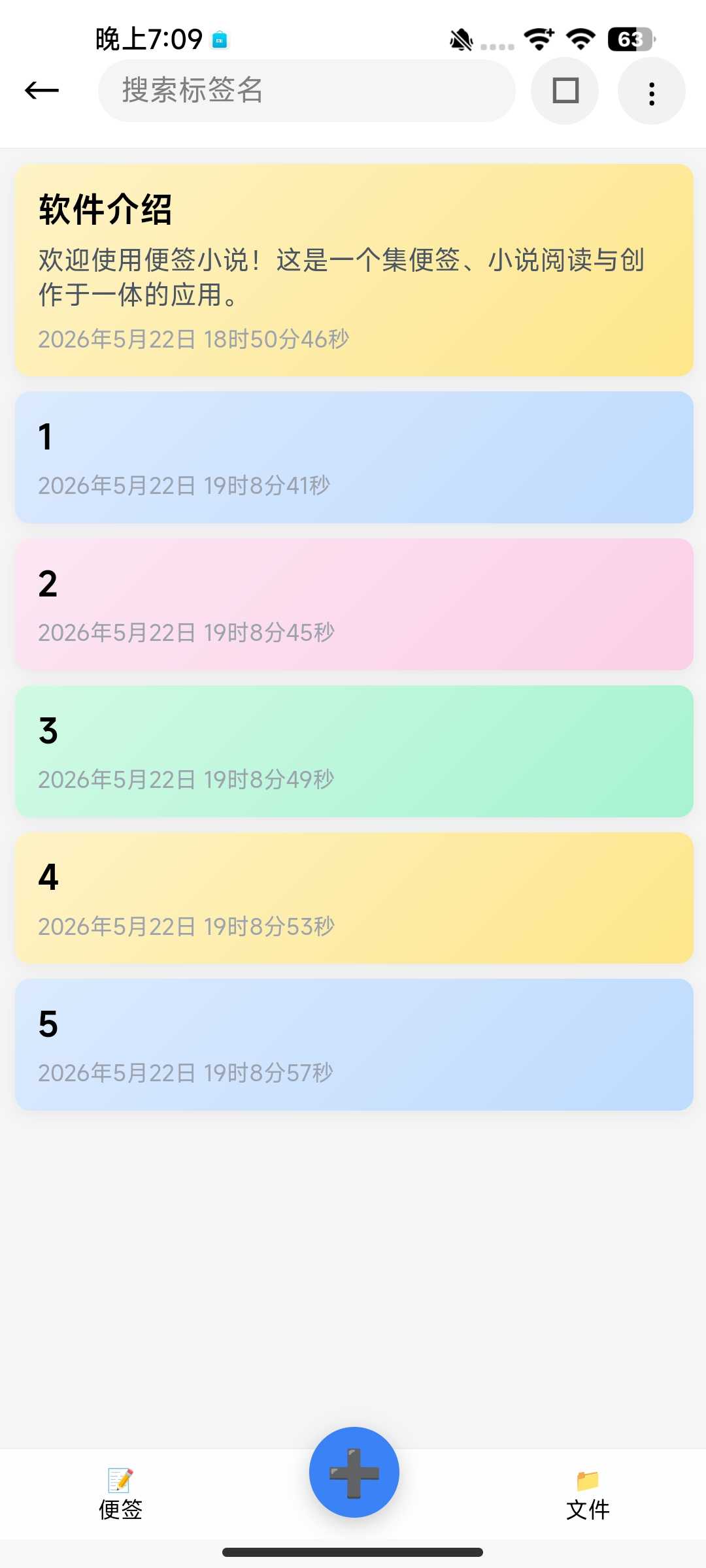Open the three-dot overflow menu
This screenshot has height=1568, width=706.
point(651,91)
